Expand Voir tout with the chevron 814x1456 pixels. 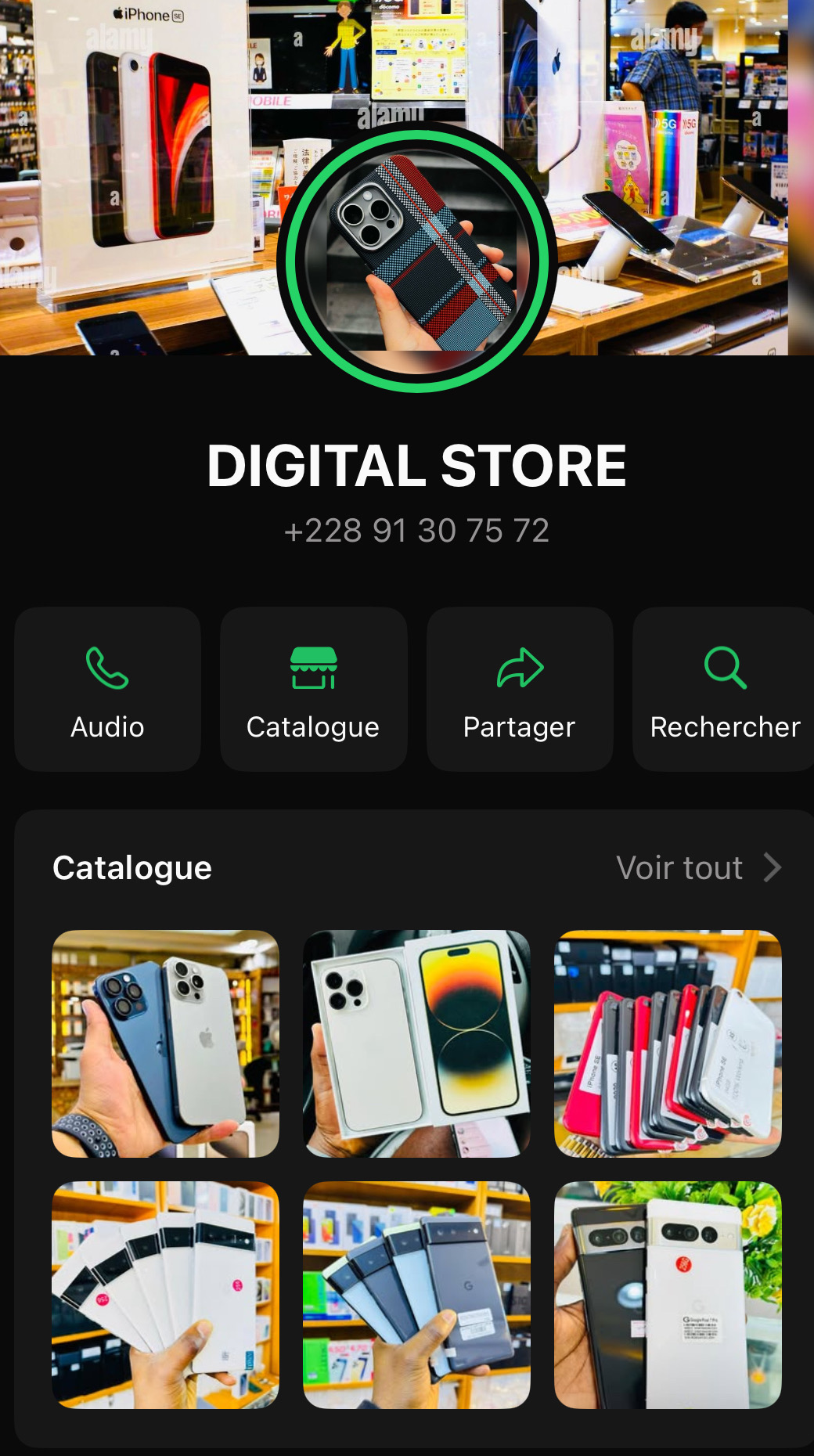click(x=773, y=867)
